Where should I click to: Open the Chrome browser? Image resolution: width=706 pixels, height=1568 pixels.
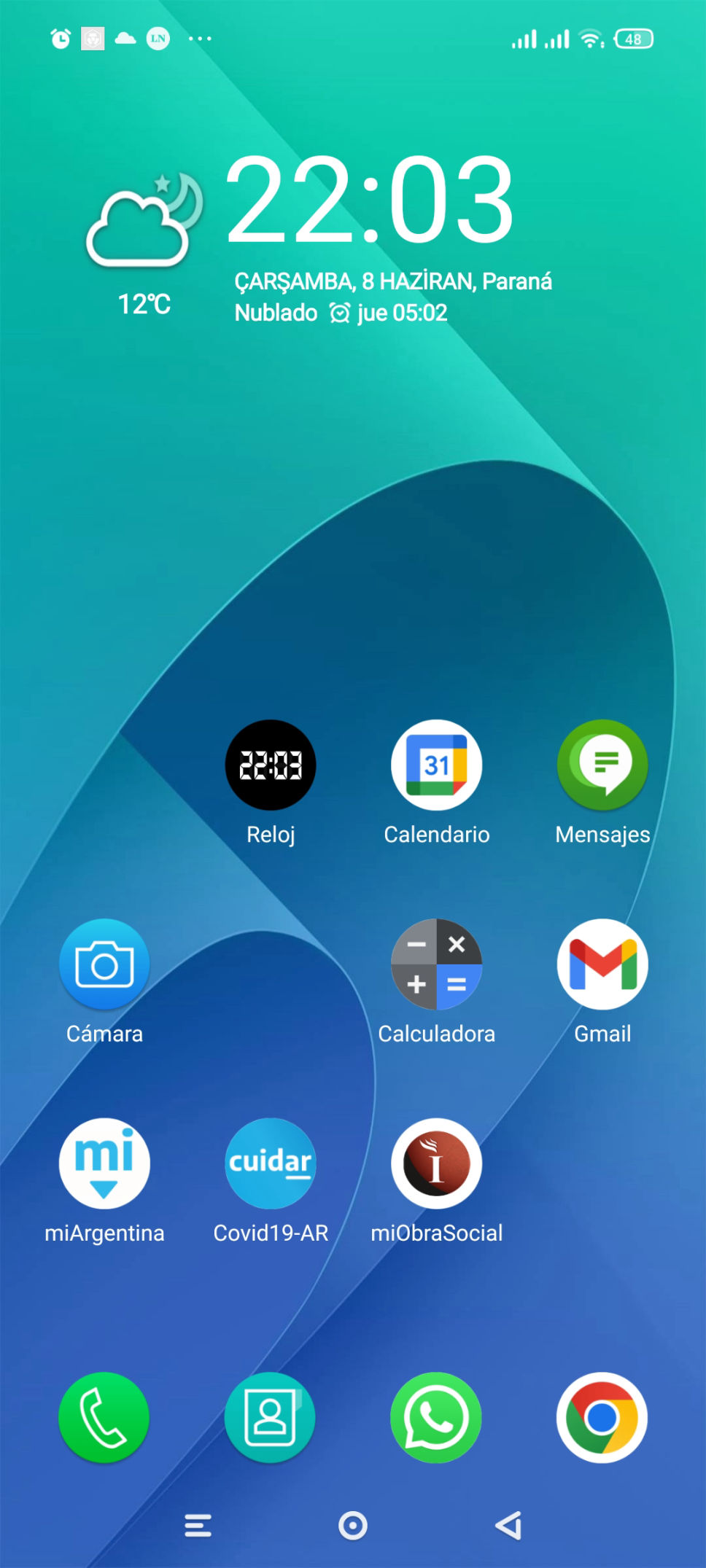pos(602,1417)
